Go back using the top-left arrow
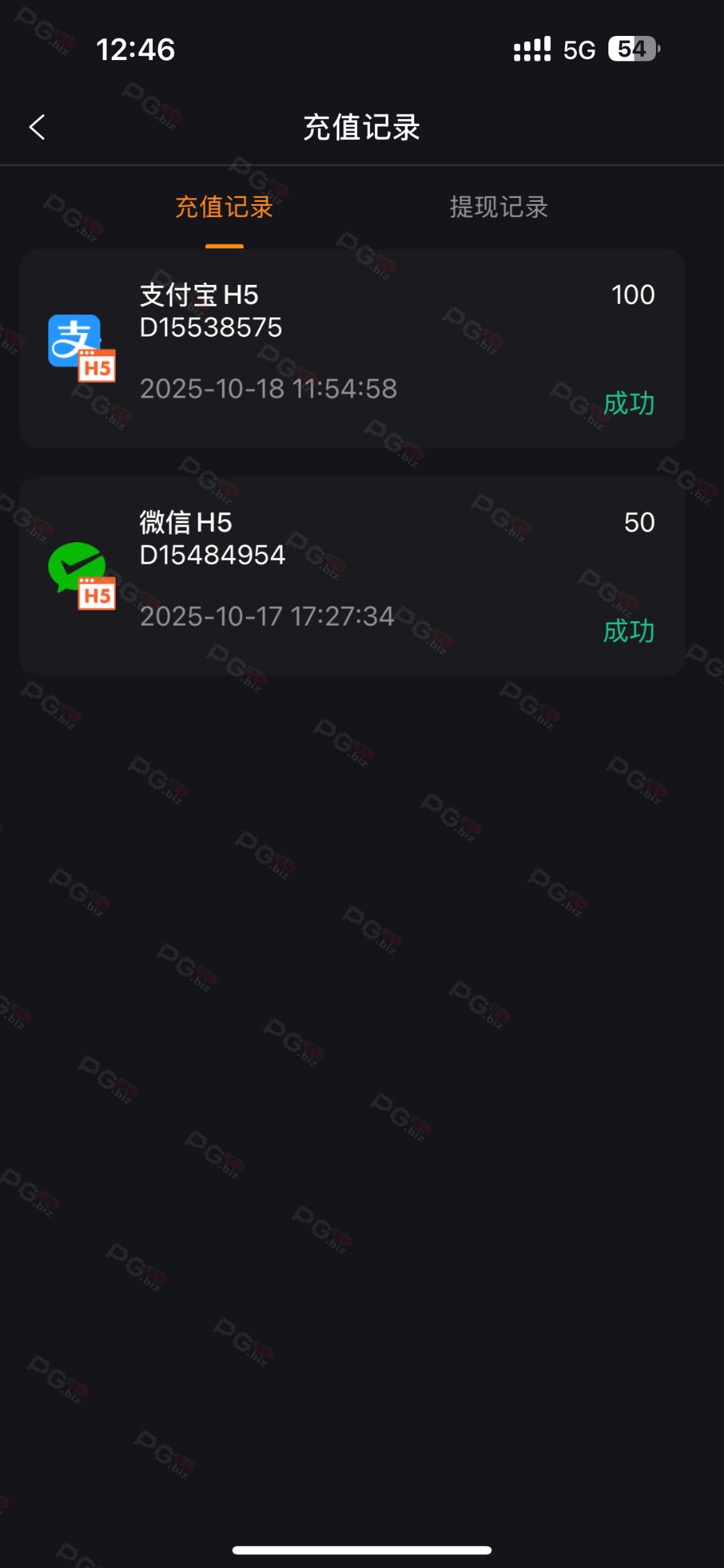The height and width of the screenshot is (1568, 724). (x=37, y=127)
